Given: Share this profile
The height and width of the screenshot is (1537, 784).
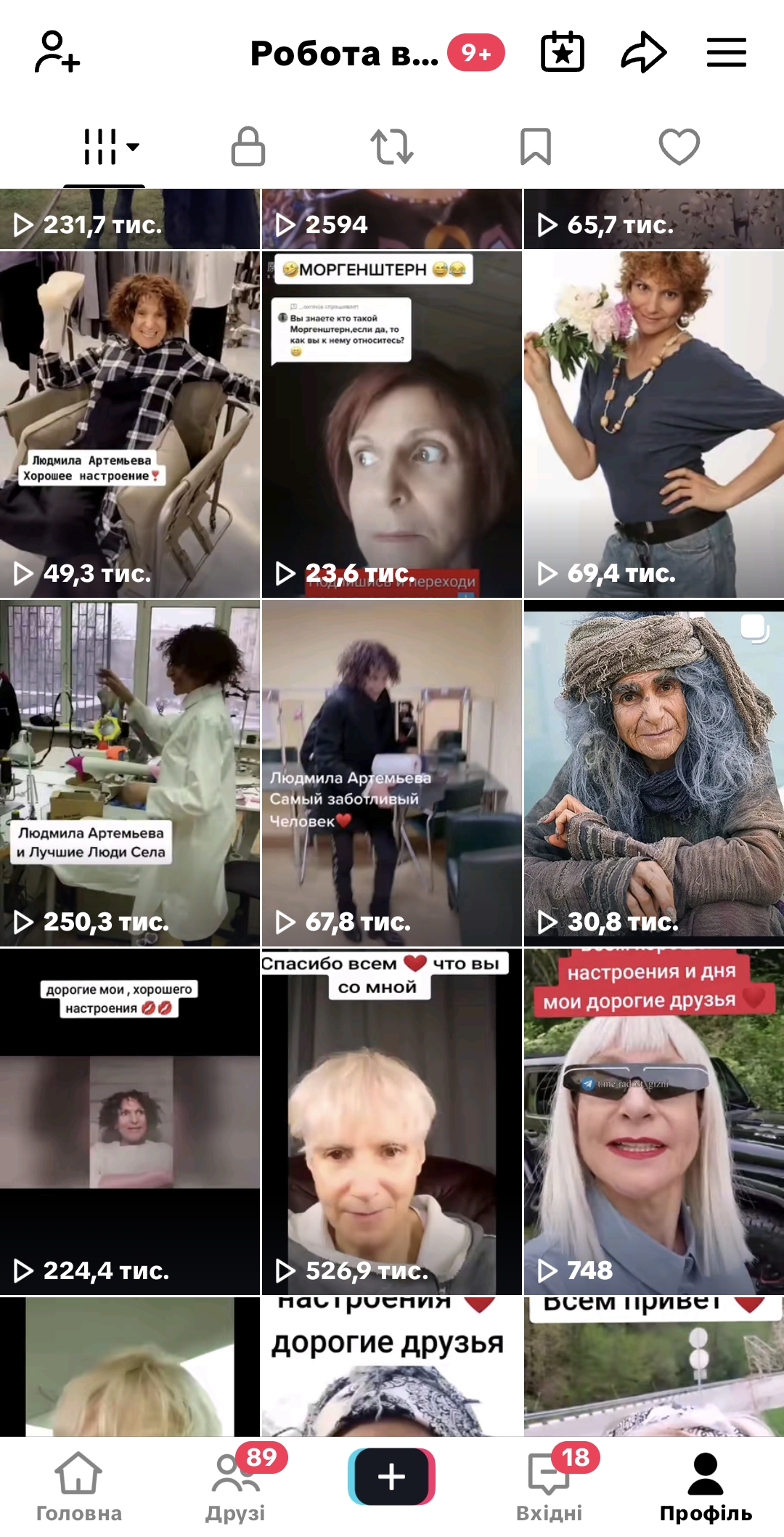Looking at the screenshot, I should click(643, 52).
